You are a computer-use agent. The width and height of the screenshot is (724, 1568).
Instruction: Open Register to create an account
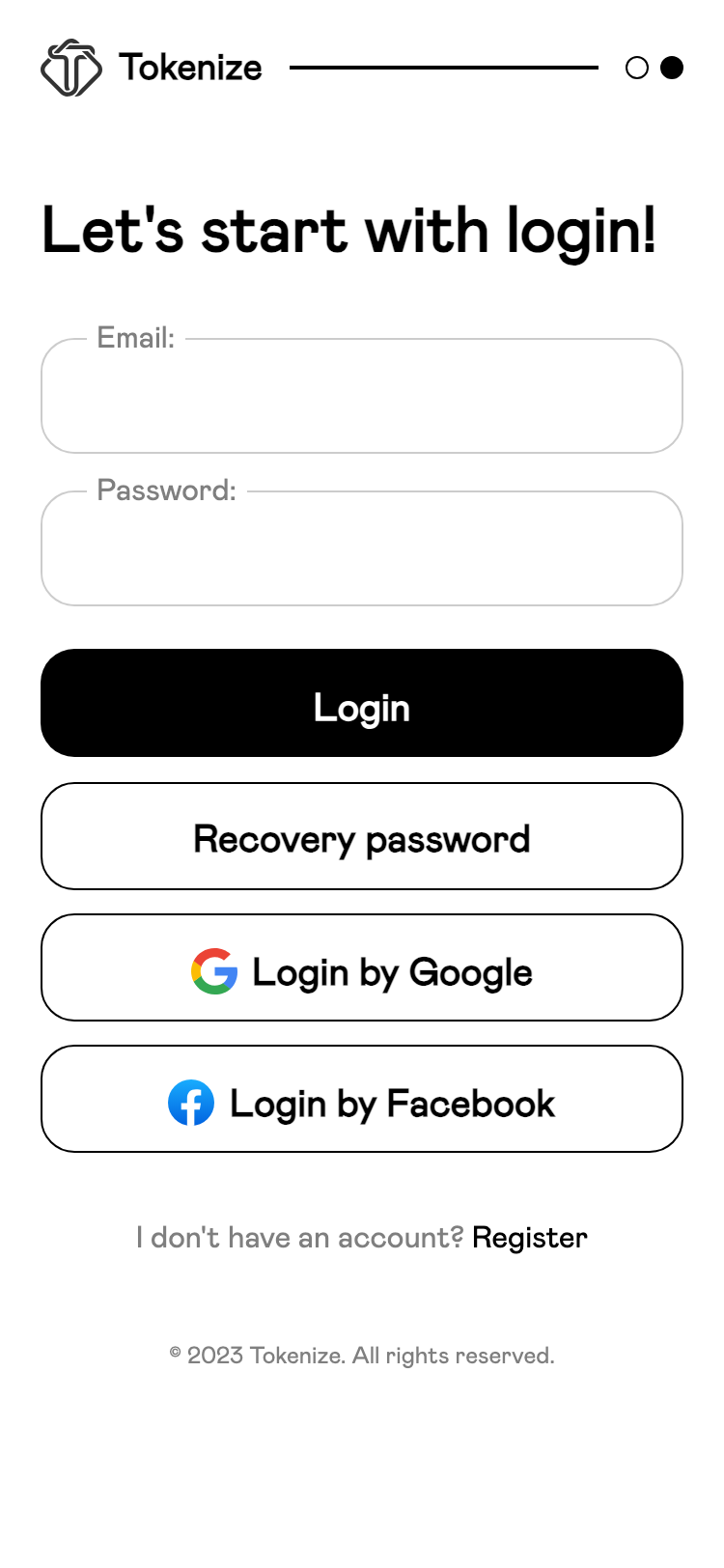[529, 1237]
